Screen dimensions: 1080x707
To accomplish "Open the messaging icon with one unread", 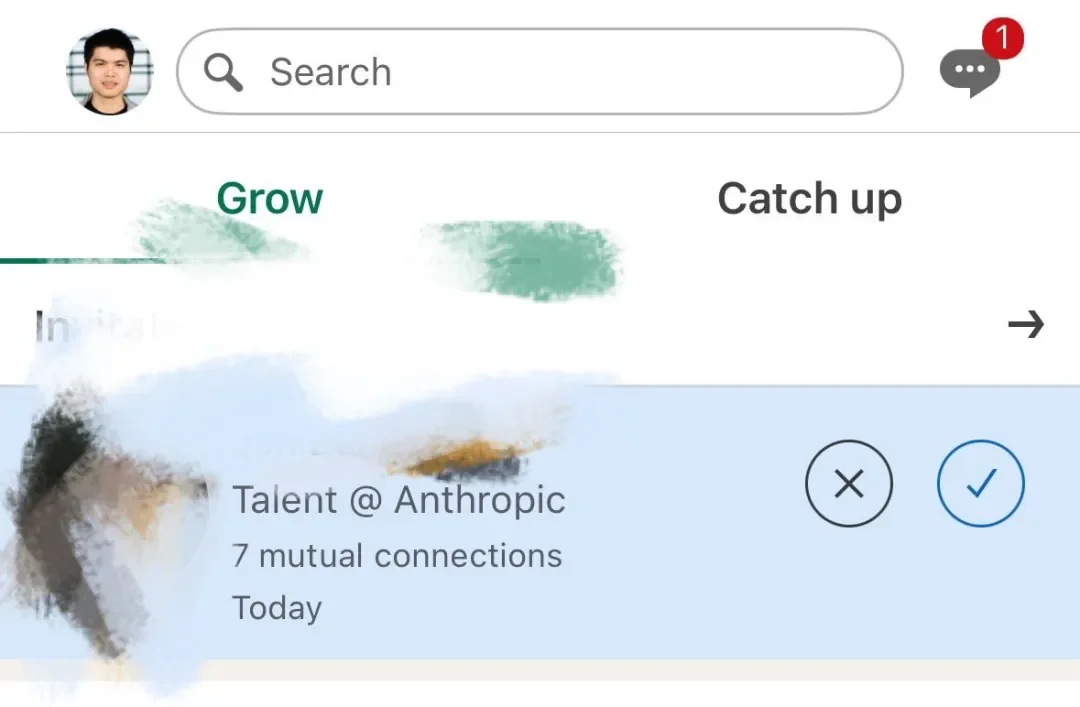I will click(970, 72).
